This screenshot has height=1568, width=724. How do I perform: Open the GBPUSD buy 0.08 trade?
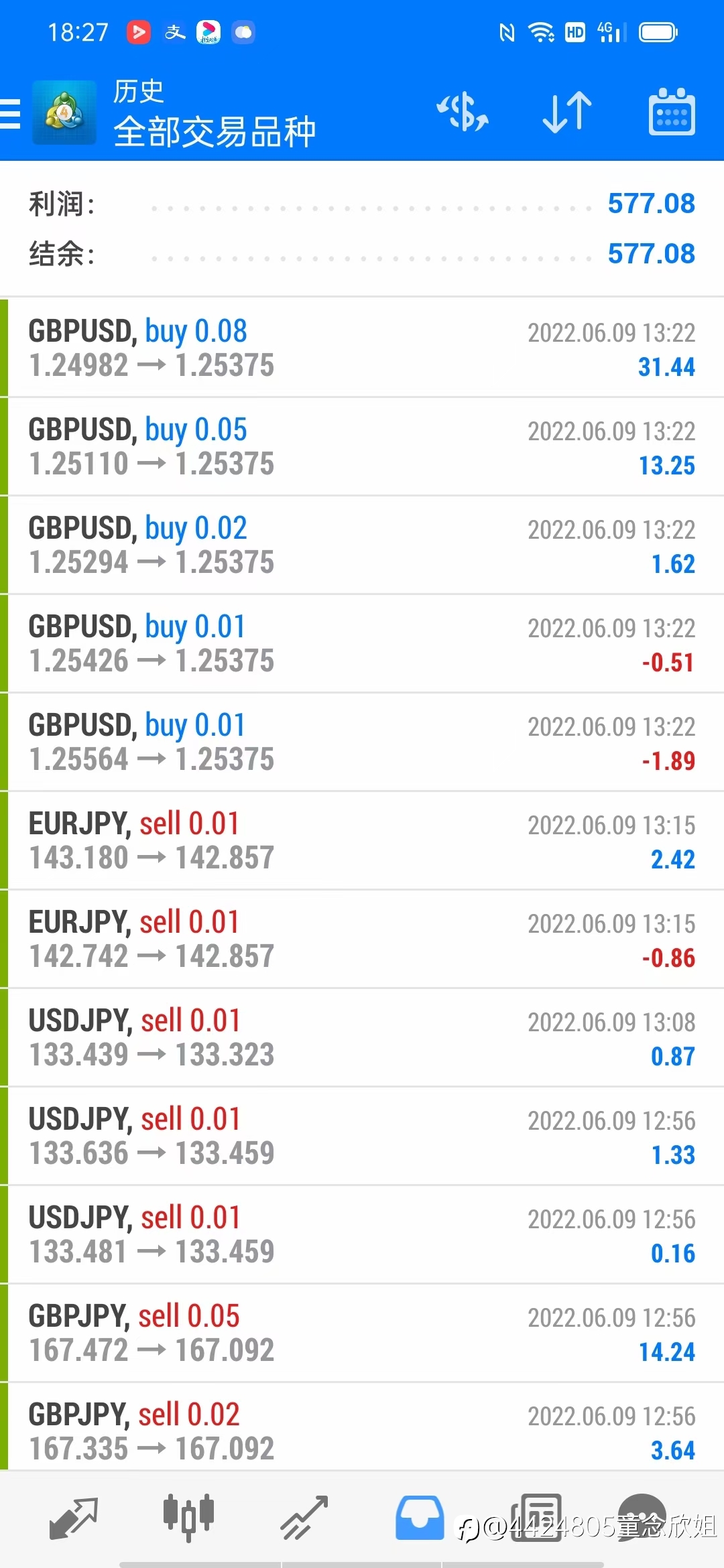(362, 348)
